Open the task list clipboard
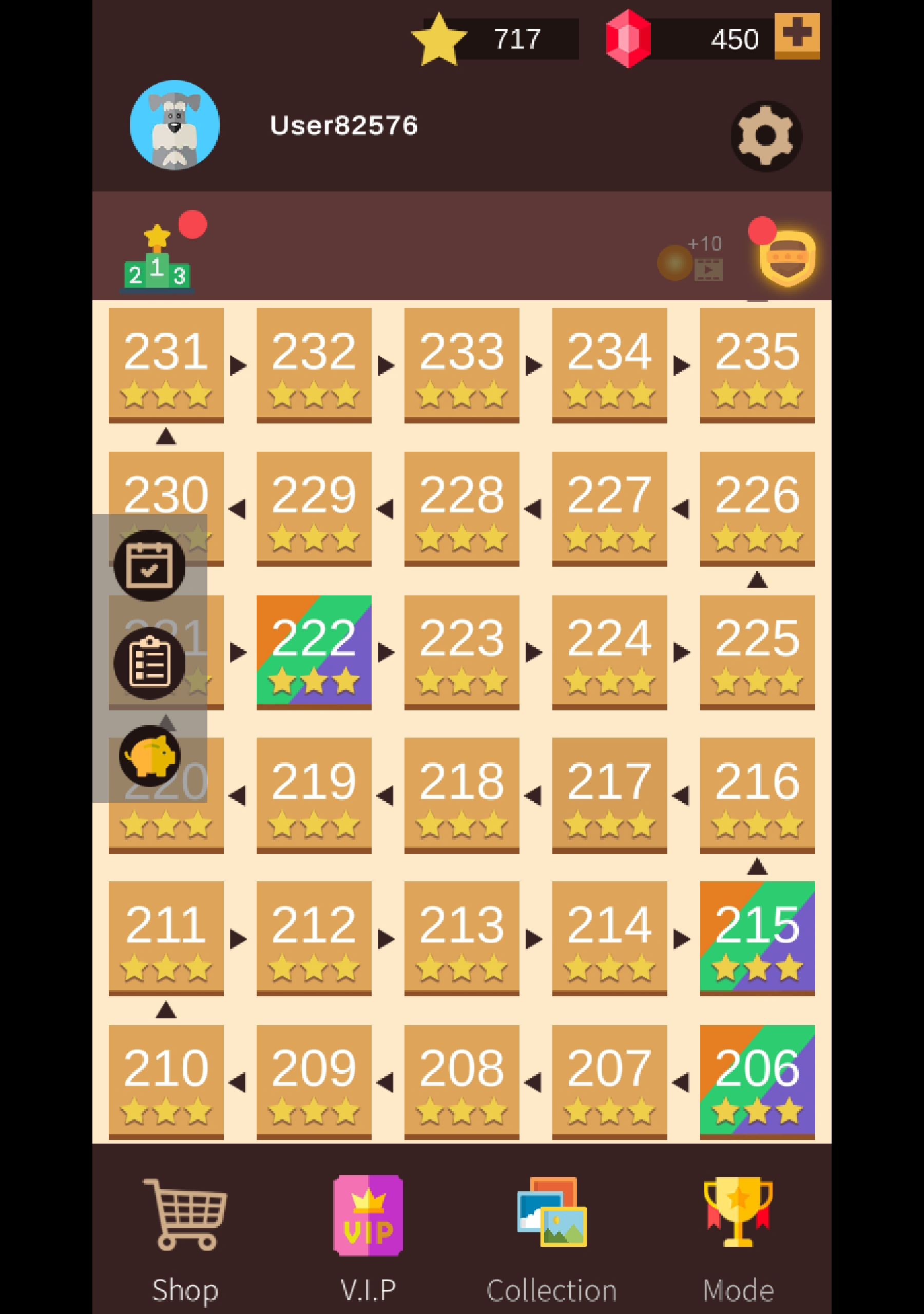The height and width of the screenshot is (1314, 924). pos(149,663)
